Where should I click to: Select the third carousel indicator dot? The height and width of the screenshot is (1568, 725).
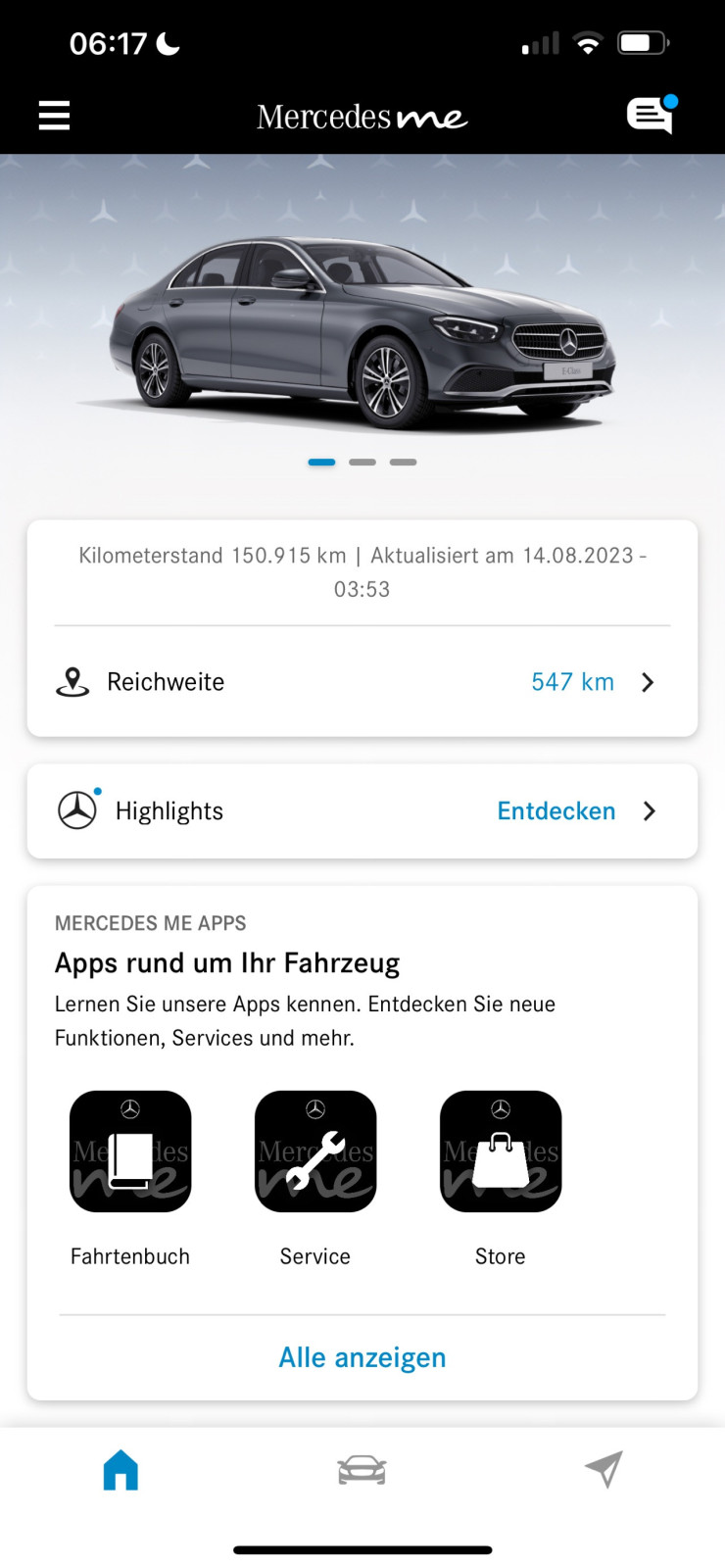(x=403, y=461)
